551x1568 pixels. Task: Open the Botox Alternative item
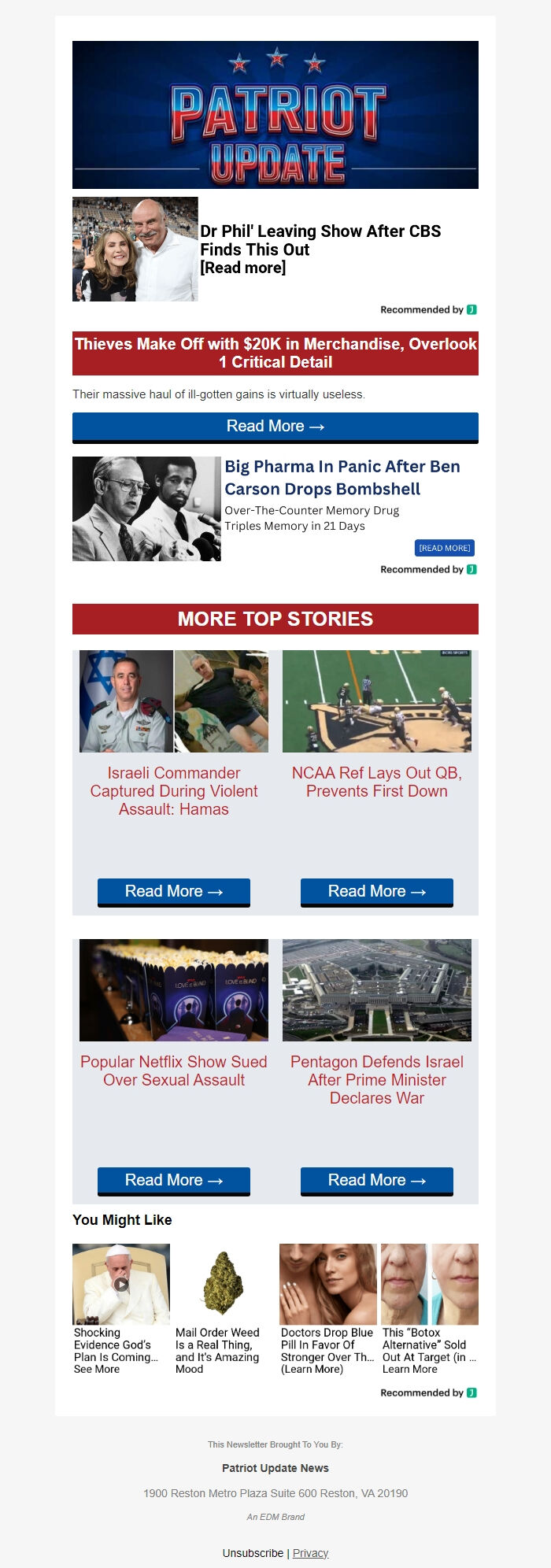[x=429, y=1351]
